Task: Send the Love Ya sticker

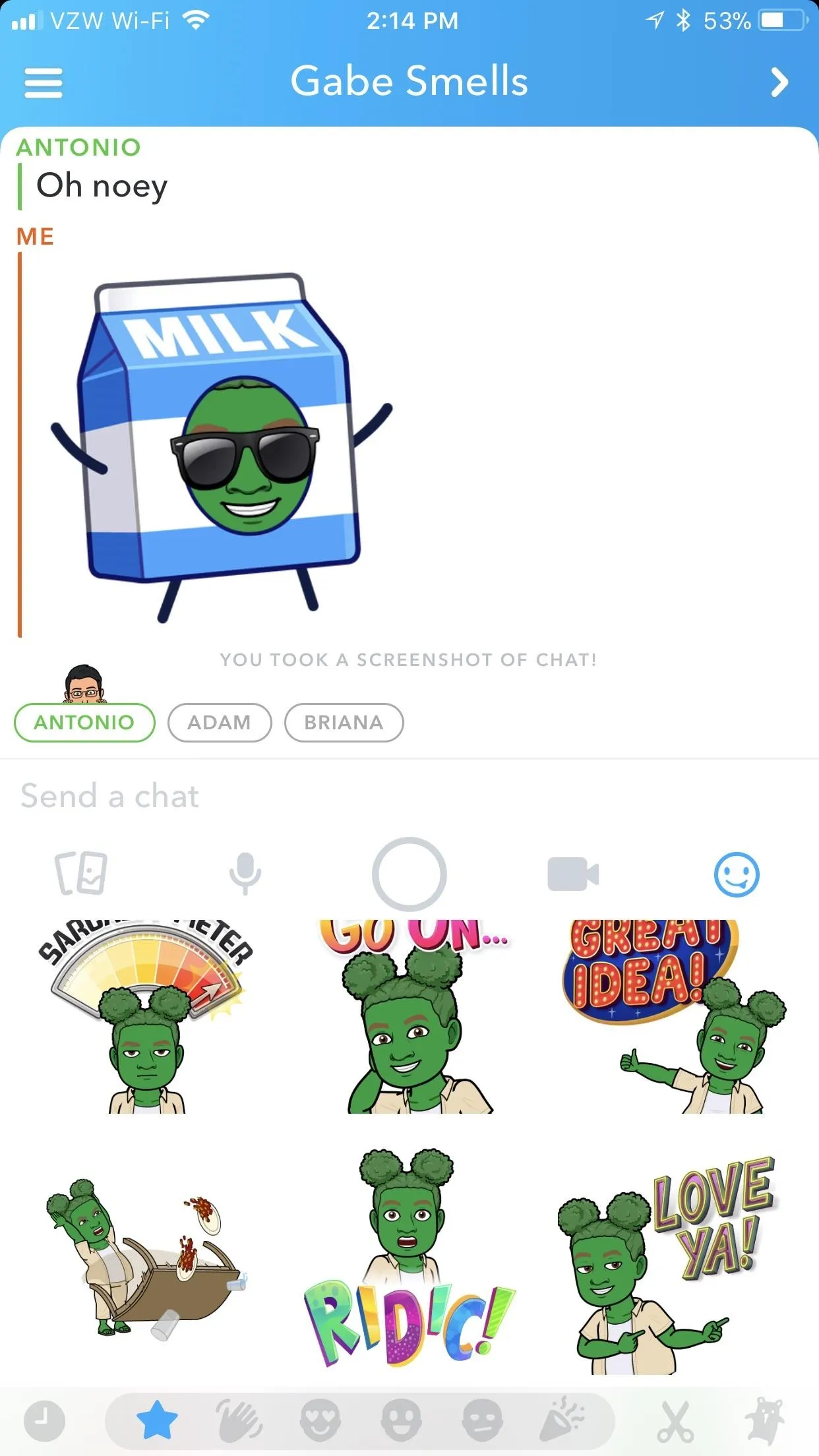Action: pyautogui.click(x=667, y=1266)
